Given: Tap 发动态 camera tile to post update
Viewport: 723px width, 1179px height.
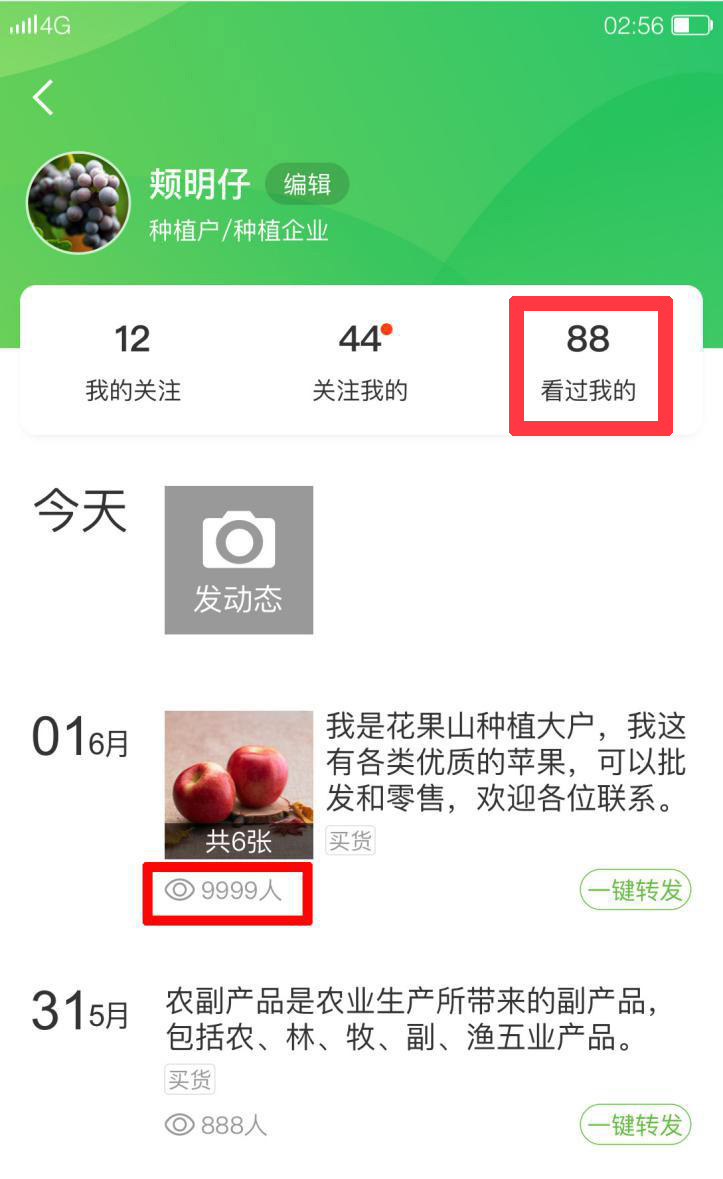Looking at the screenshot, I should tap(239, 560).
